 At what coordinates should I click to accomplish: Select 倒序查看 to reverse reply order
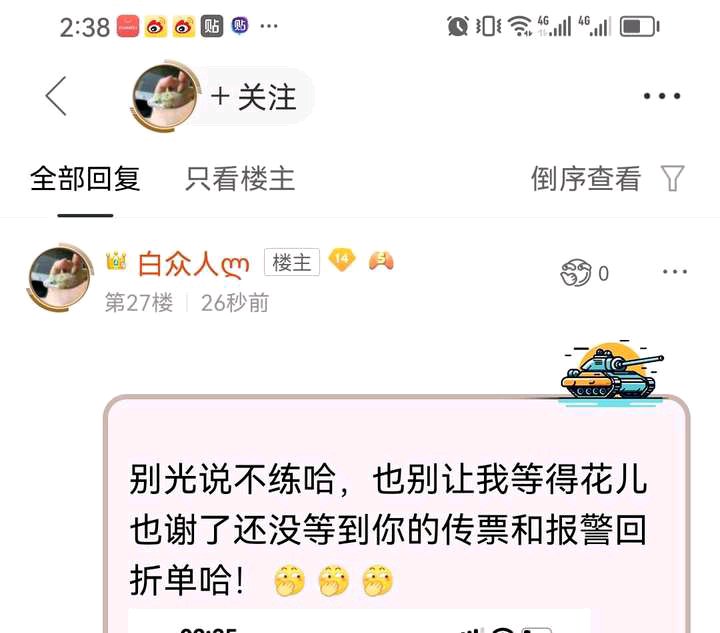[586, 179]
